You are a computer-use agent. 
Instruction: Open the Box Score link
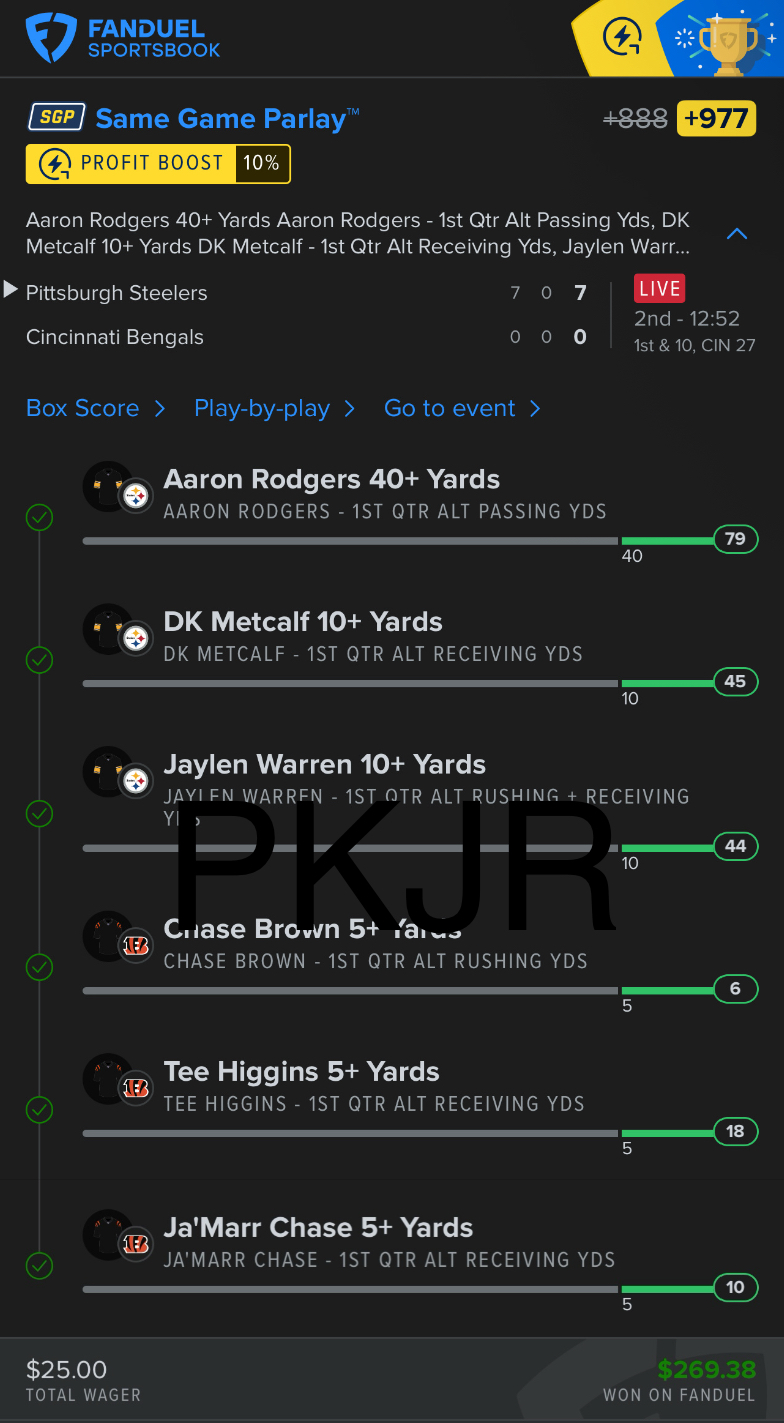coord(95,408)
